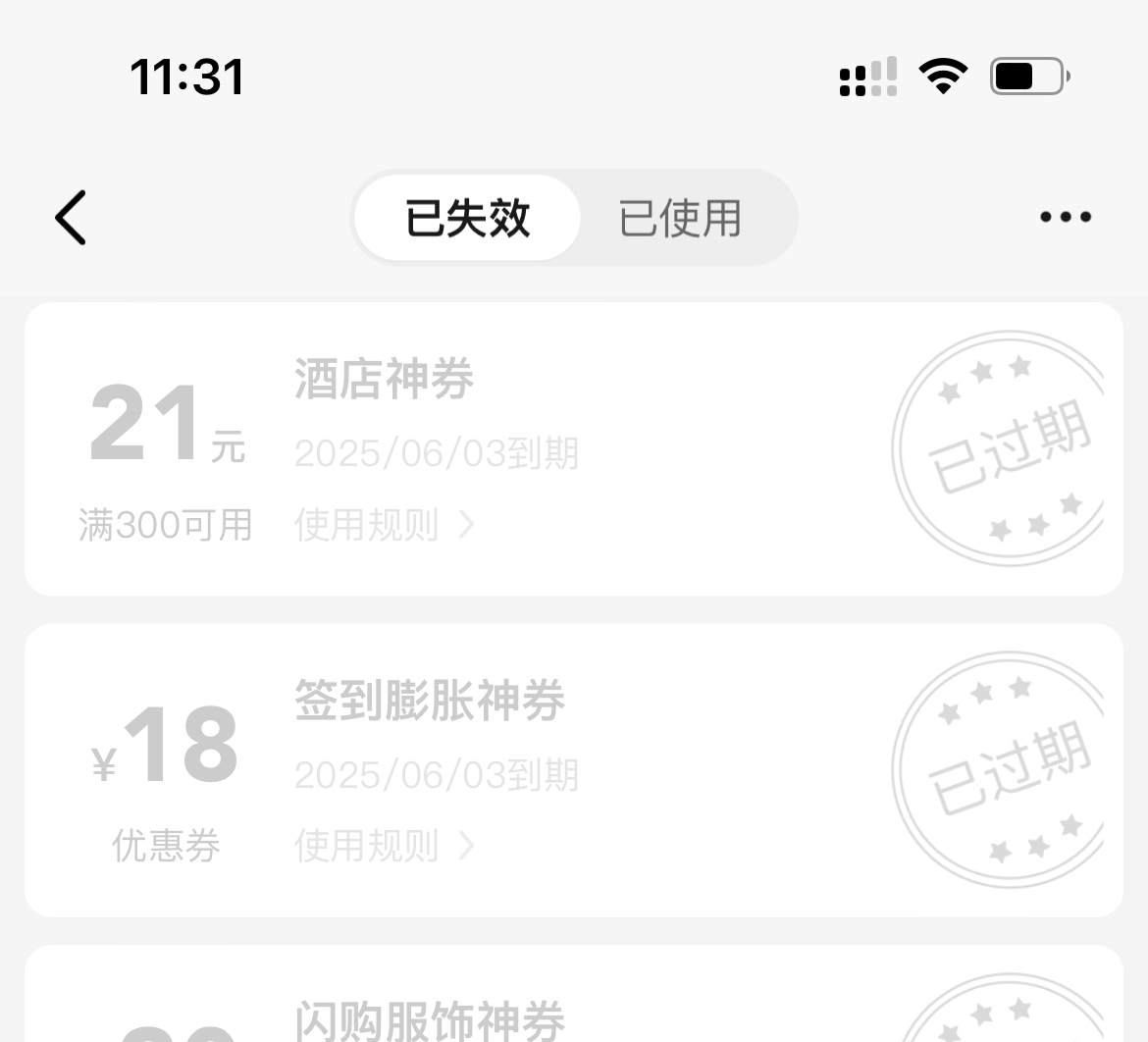This screenshot has width=1148, height=1042.
Task: View 使用规则 for 签到膨胀神券
Action: click(x=384, y=845)
